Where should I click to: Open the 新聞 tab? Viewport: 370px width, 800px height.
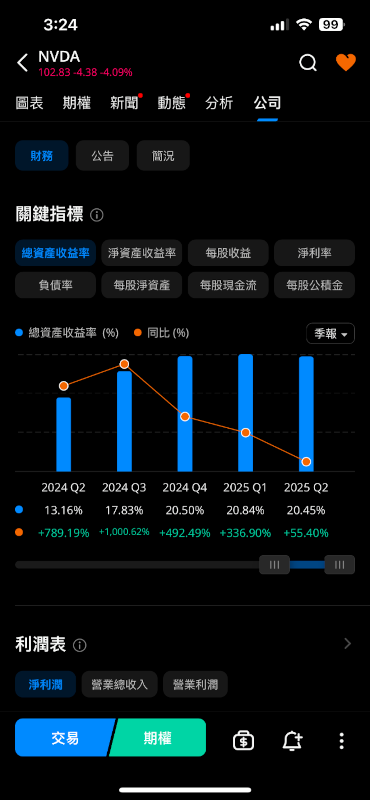point(125,103)
